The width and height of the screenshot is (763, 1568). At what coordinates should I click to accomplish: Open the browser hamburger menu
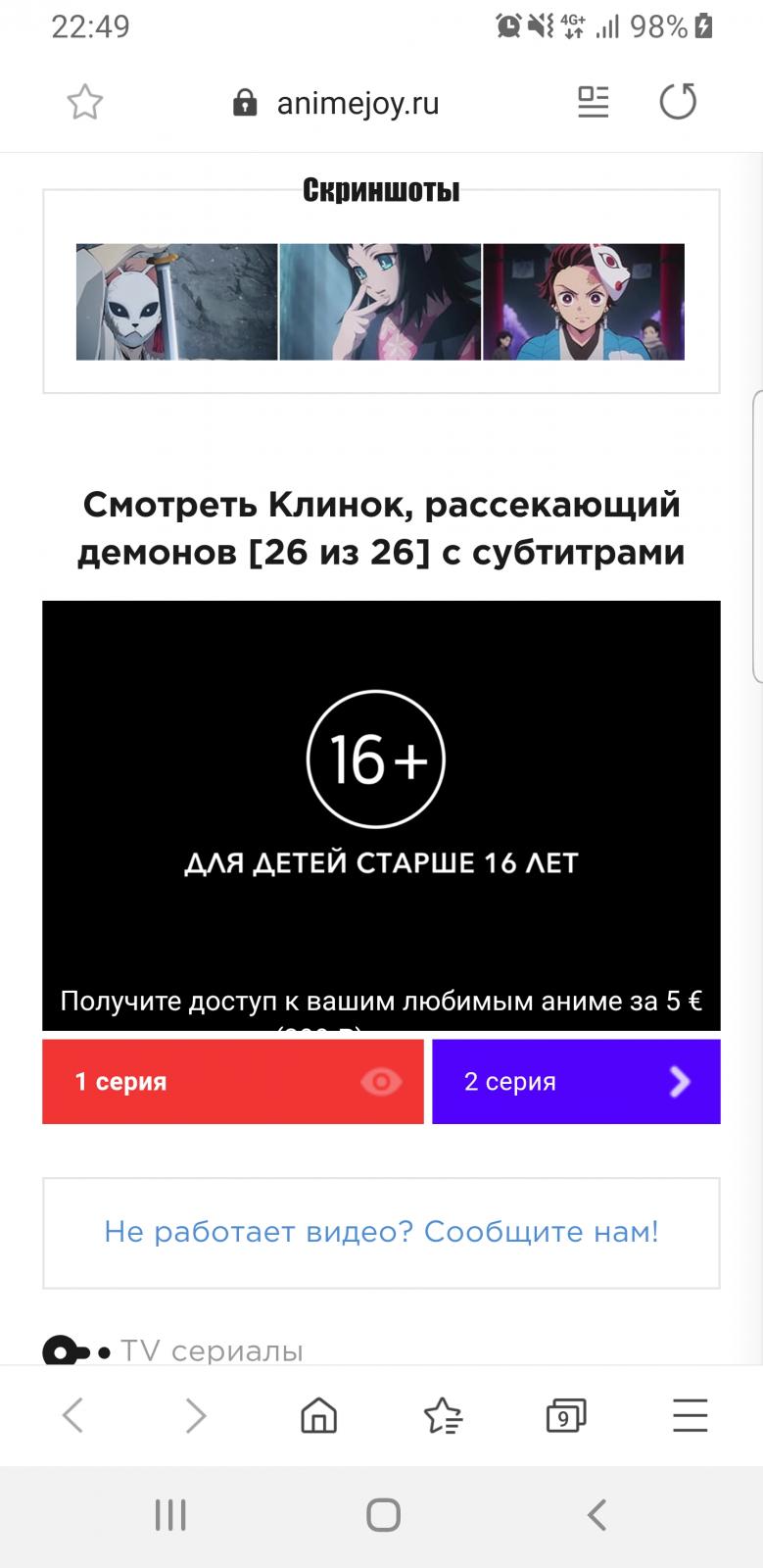click(x=690, y=1415)
